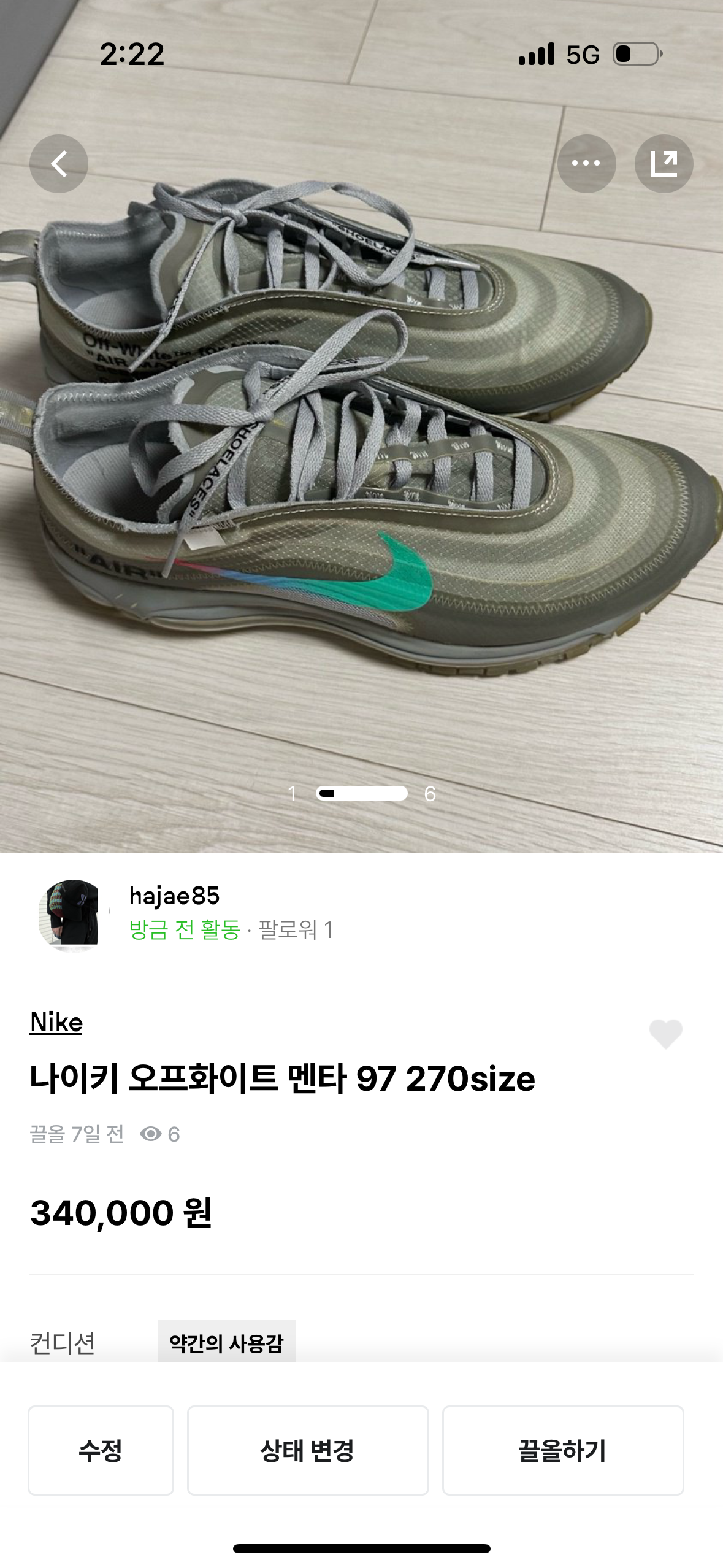Share this sneaker listing
The height and width of the screenshot is (1568, 723).
click(664, 164)
